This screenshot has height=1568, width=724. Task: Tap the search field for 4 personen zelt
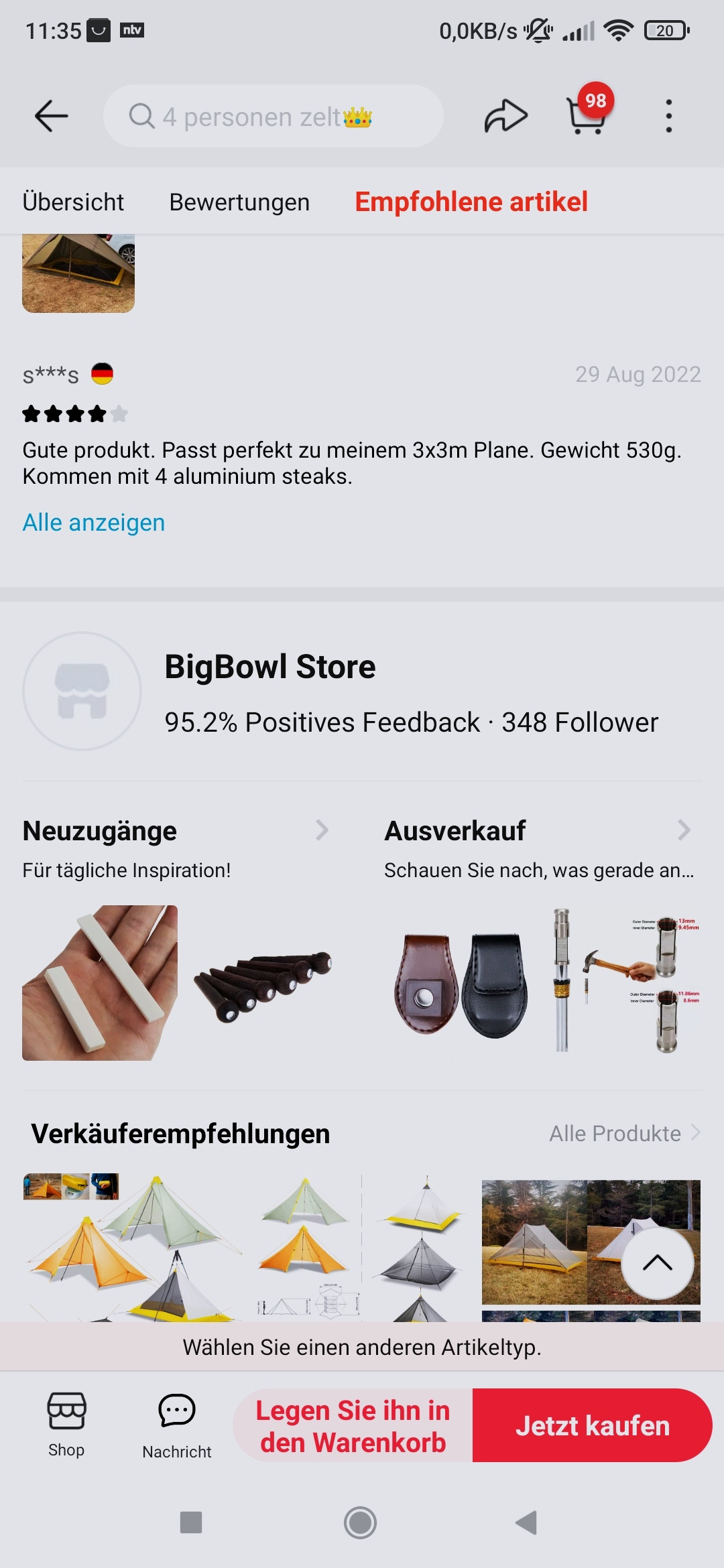coord(273,117)
